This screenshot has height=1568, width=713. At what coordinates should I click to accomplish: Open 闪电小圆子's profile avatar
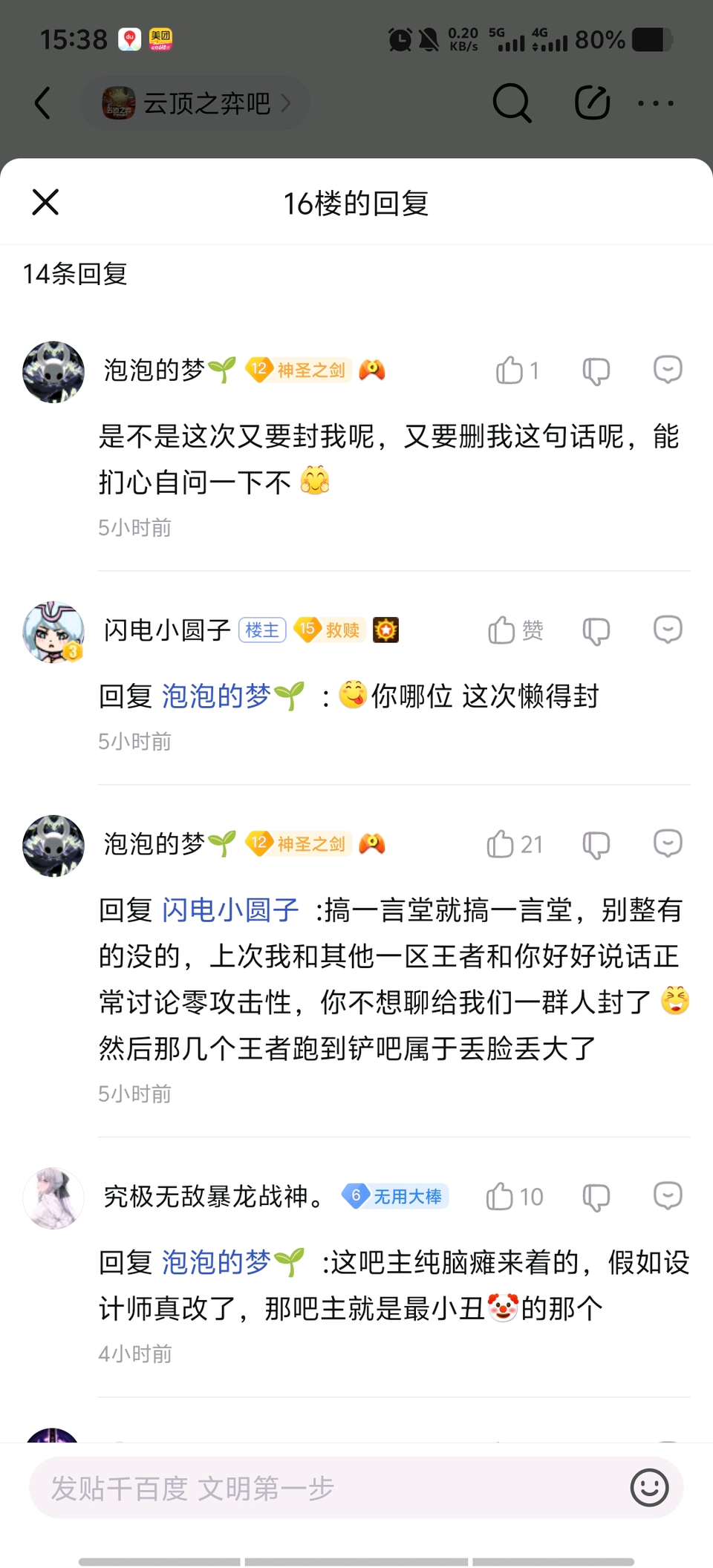coord(53,632)
